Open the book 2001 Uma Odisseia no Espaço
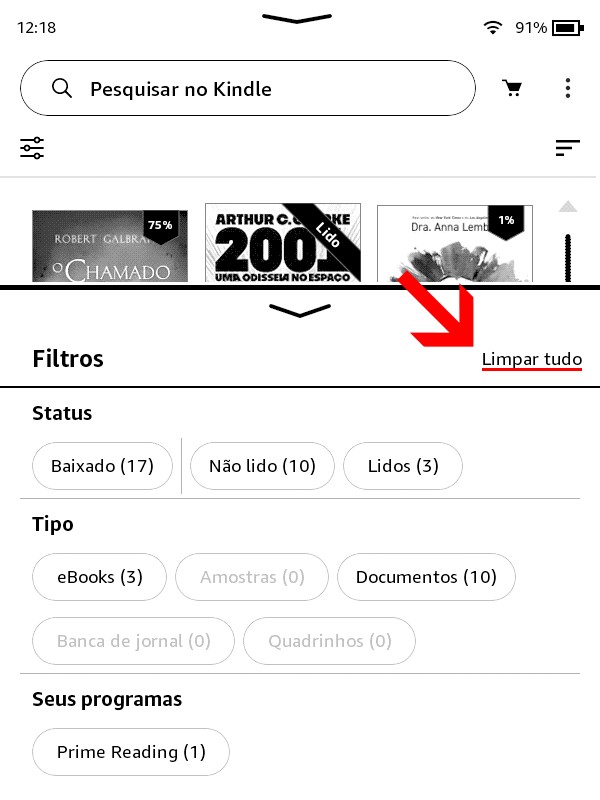Image resolution: width=600 pixels, height=800 pixels. point(282,243)
